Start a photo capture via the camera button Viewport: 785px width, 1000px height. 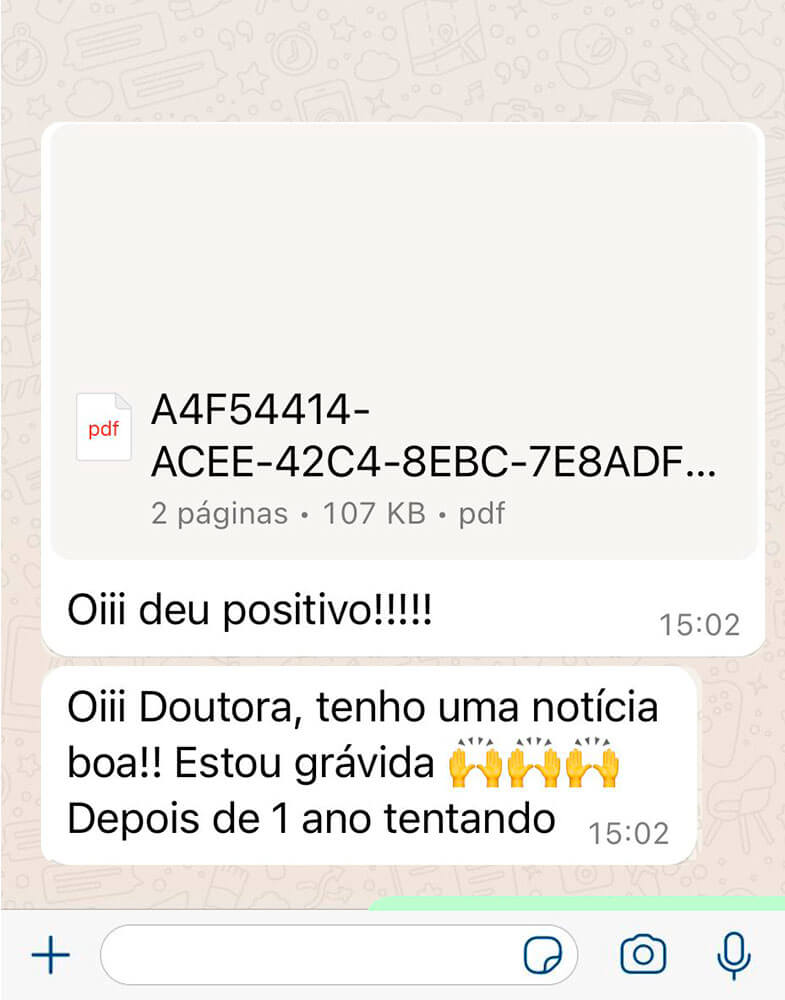pos(643,954)
